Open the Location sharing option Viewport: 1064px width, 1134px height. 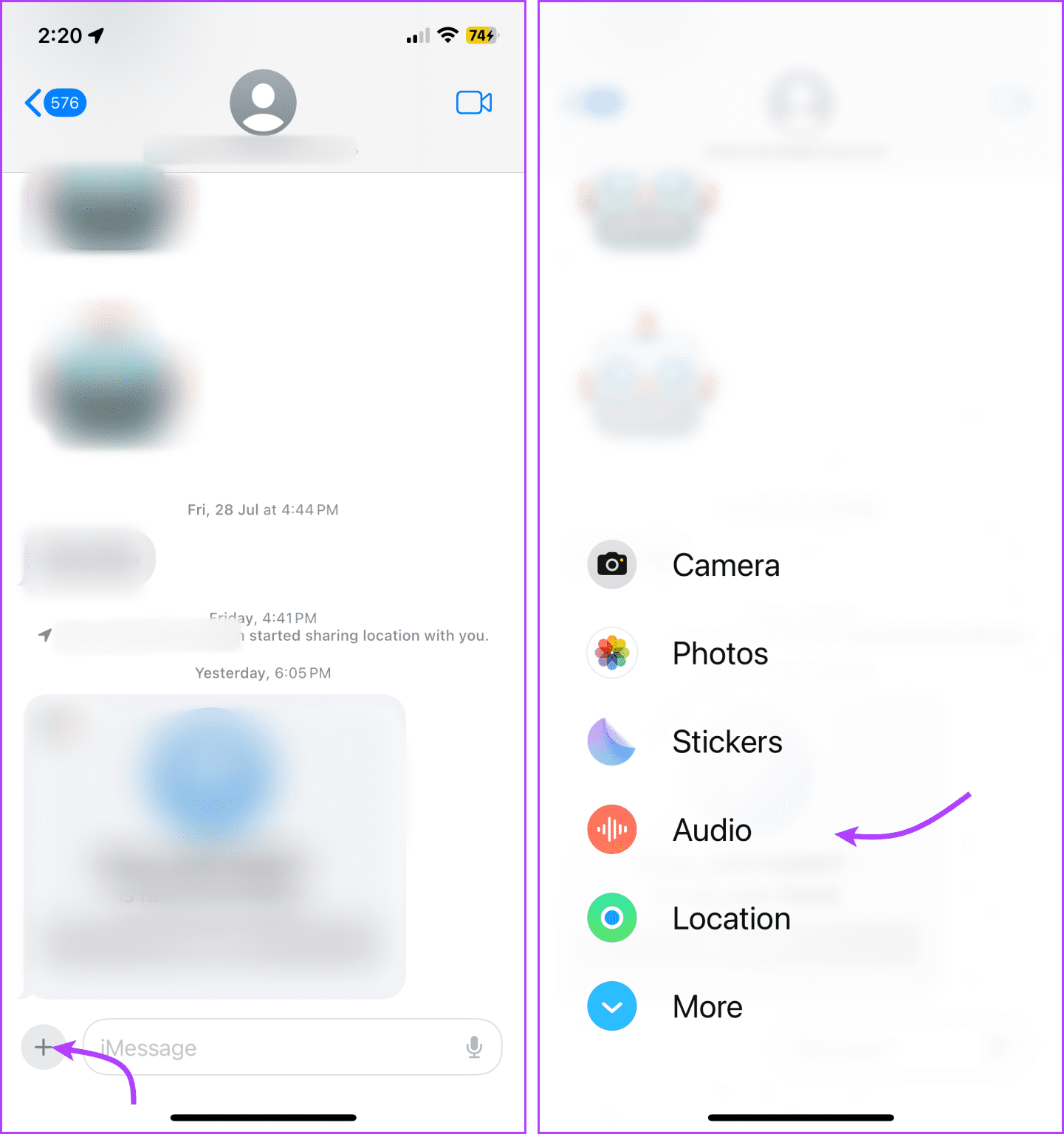coord(611,918)
